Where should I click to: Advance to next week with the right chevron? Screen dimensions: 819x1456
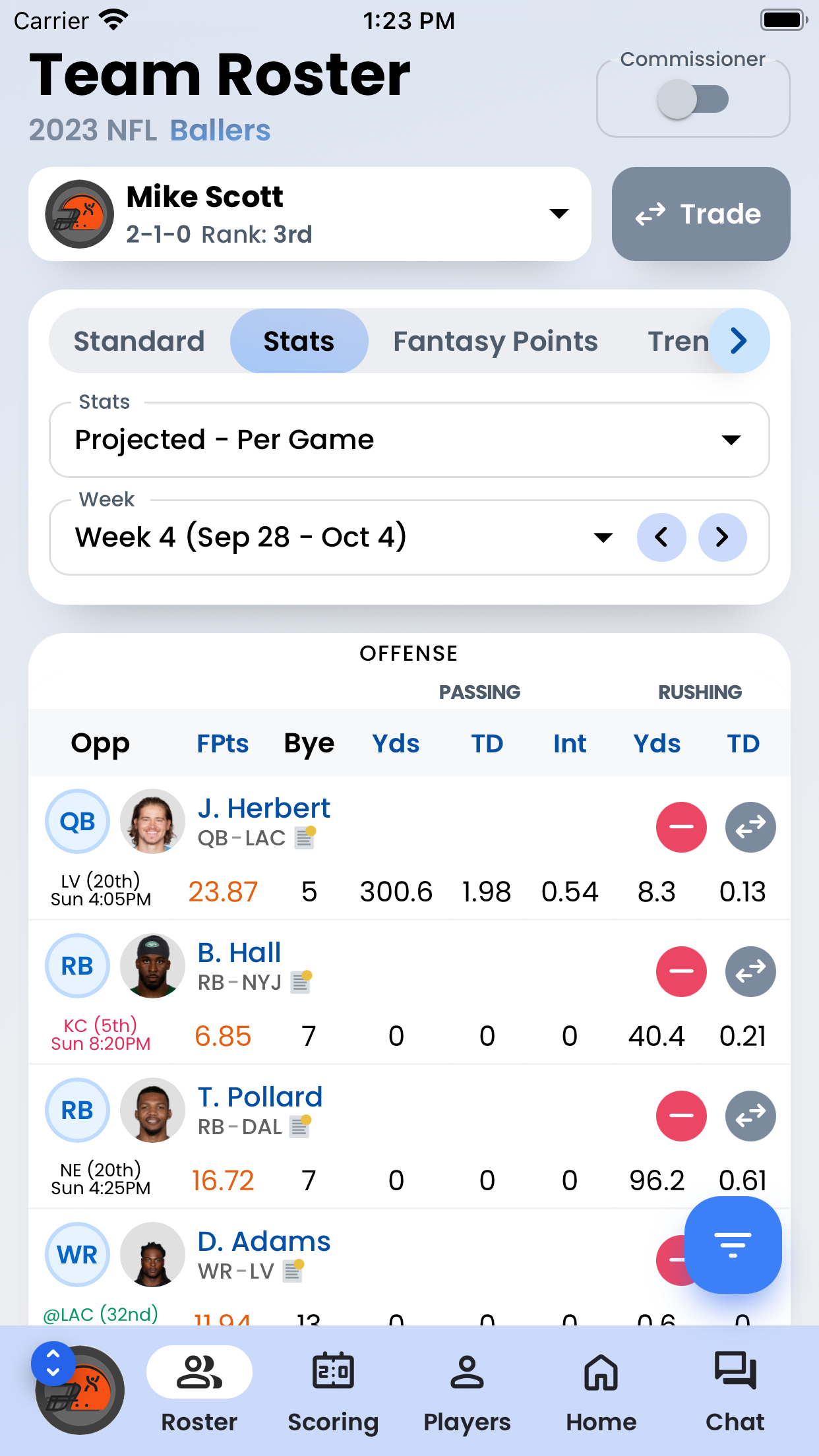pyautogui.click(x=723, y=537)
